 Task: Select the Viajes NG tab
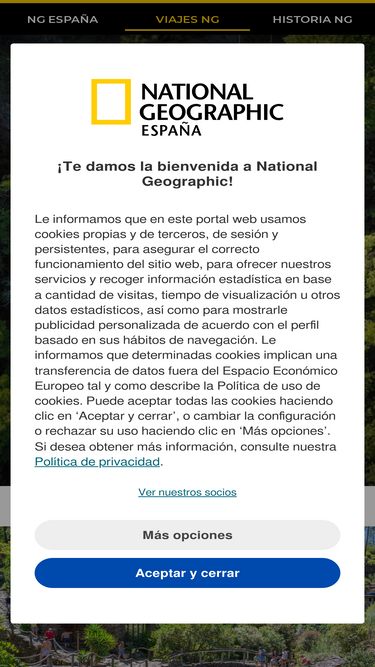(x=188, y=19)
